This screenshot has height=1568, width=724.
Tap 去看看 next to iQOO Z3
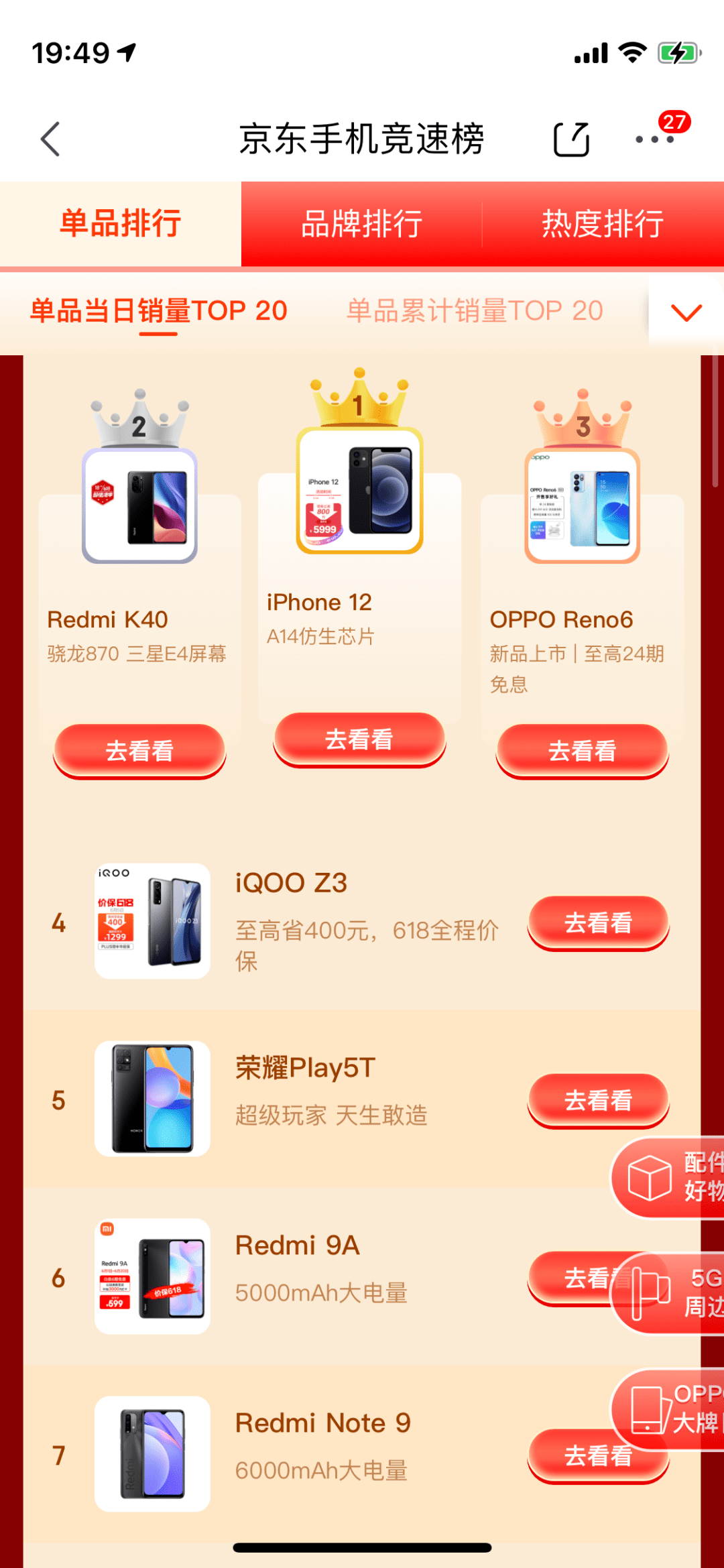pos(599,923)
